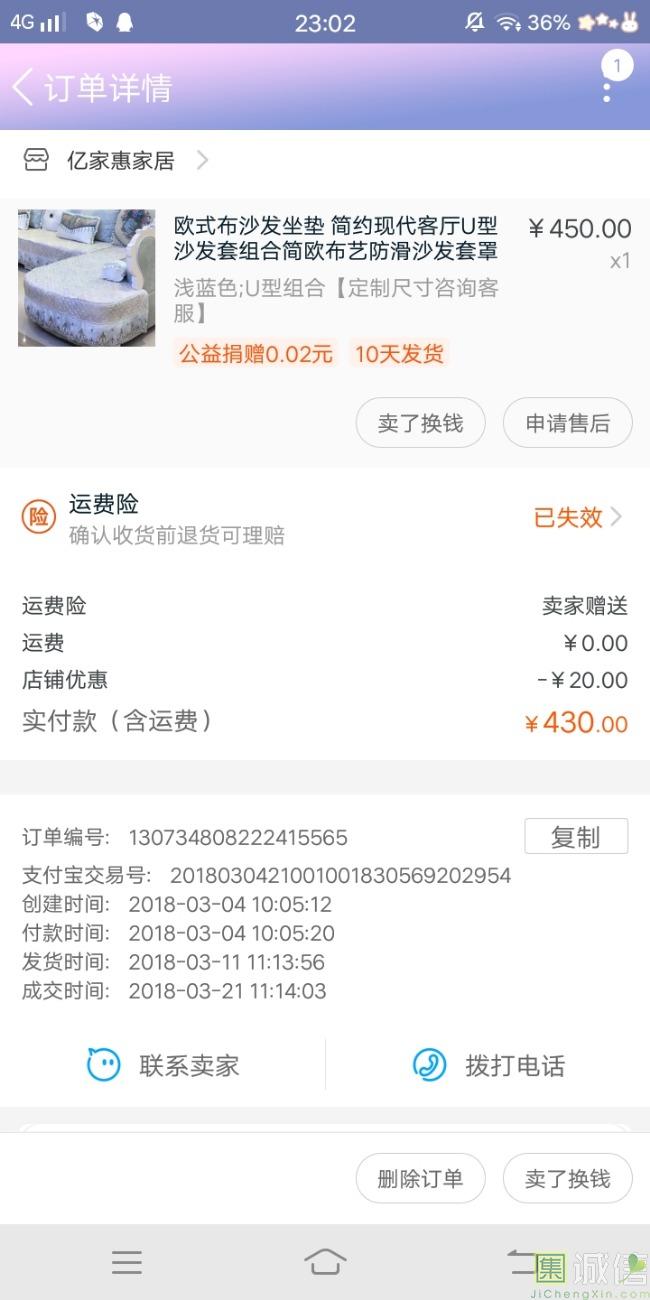Screen dimensions: 650x1300
Task: Open the 欧式布沙发坐垫 product image
Action: pos(87,278)
